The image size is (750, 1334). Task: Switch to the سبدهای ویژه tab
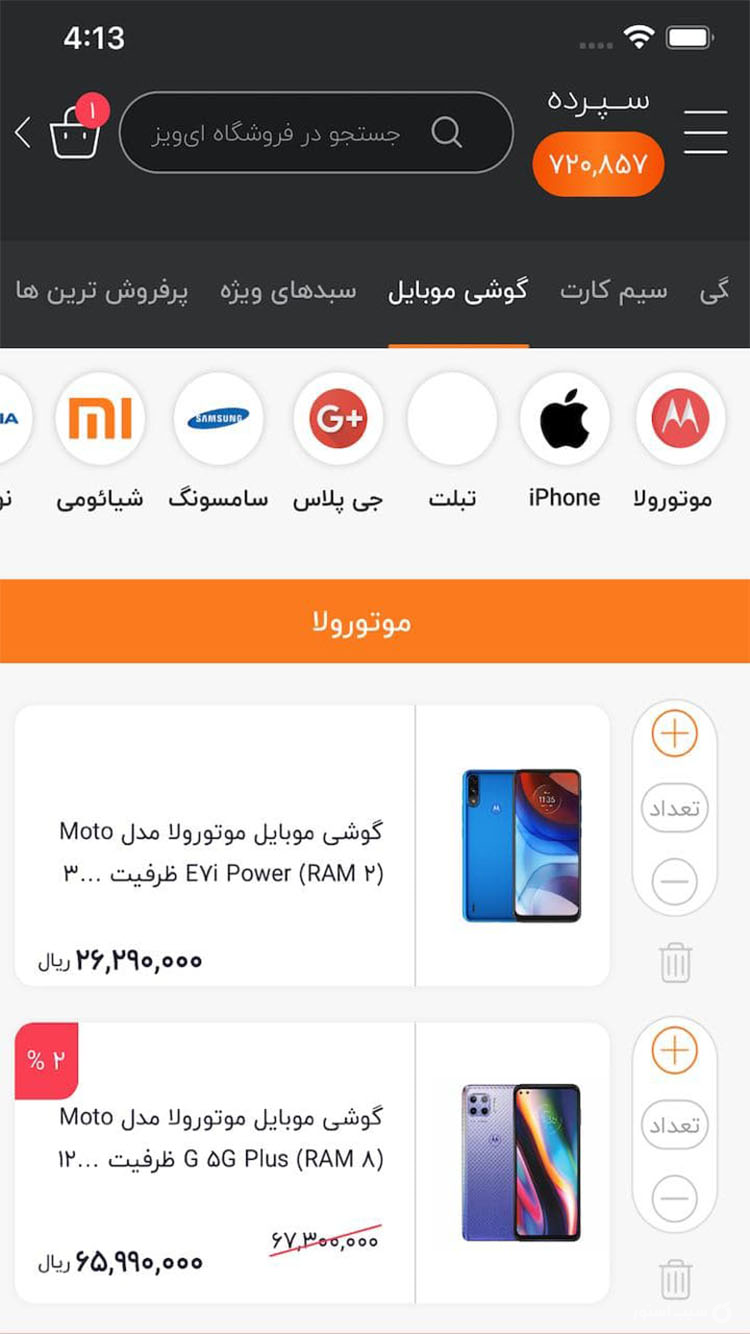tap(288, 292)
